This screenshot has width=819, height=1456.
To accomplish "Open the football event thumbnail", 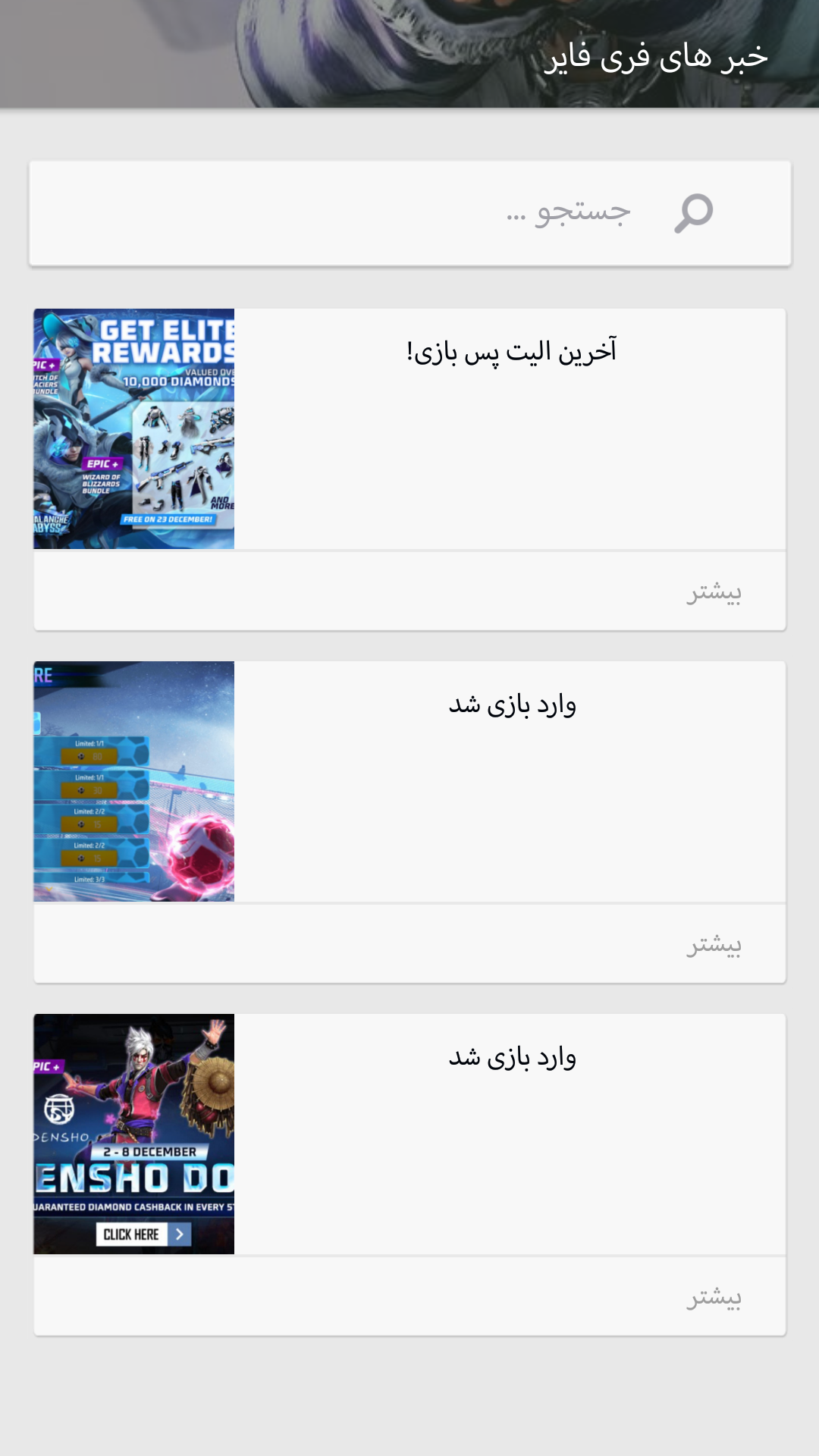I will point(134,781).
